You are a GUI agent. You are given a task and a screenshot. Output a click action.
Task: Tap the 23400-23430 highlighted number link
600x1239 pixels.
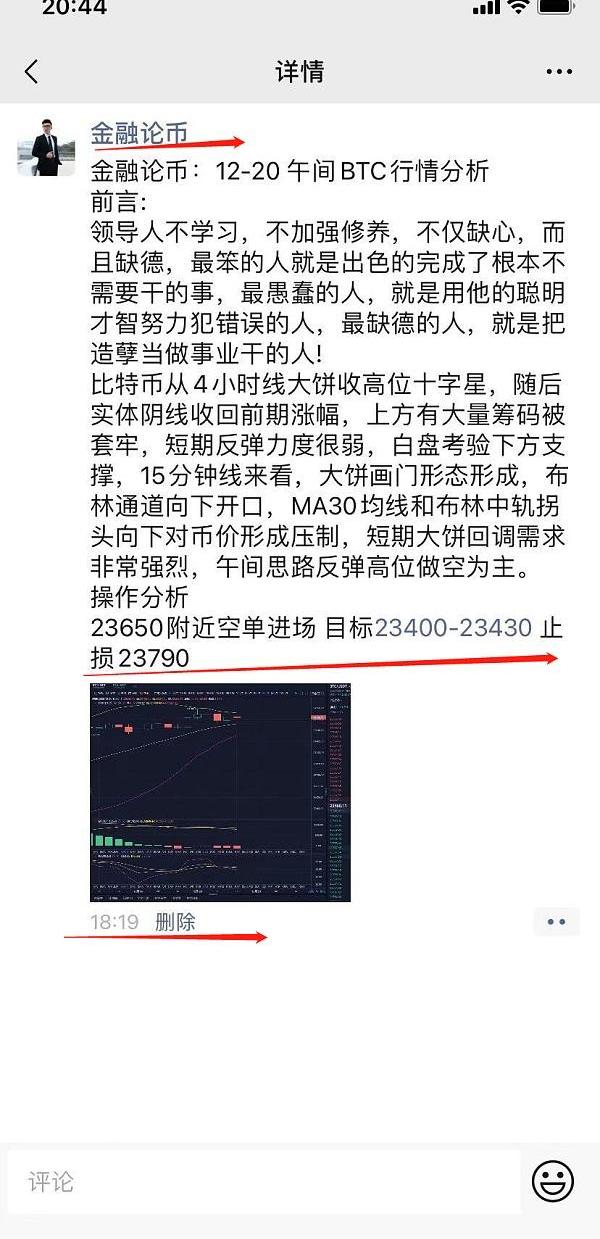pyautogui.click(x=453, y=628)
